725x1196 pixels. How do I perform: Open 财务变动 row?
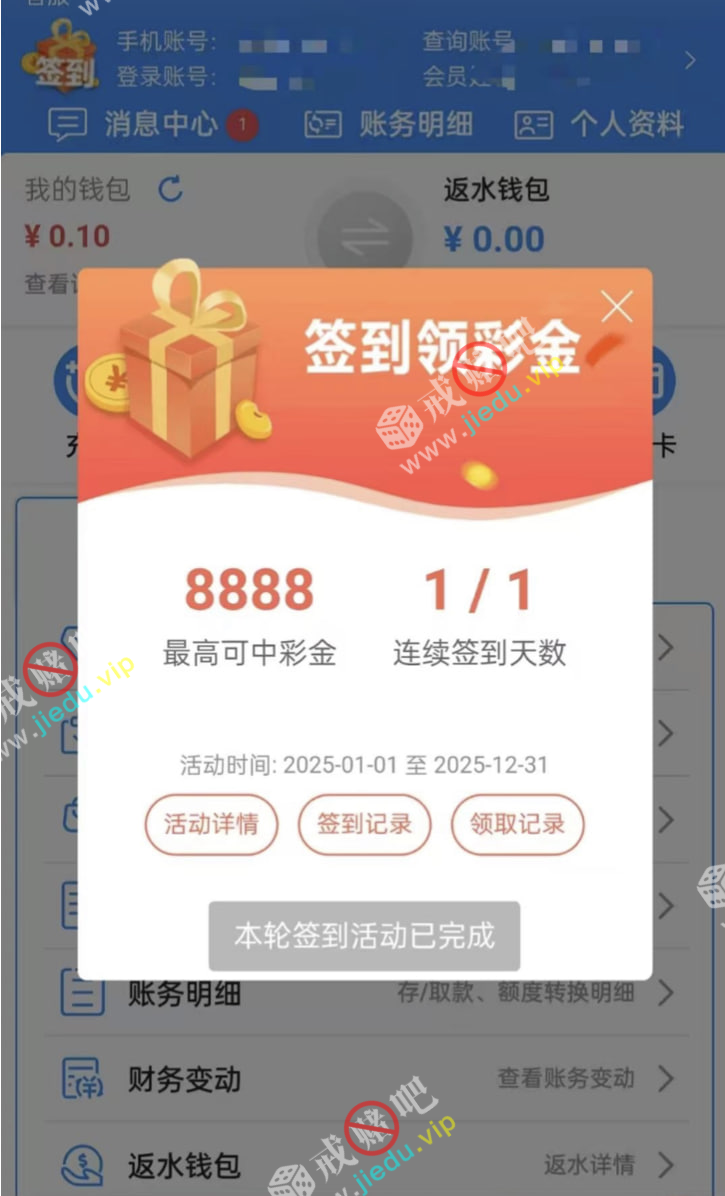click(363, 1079)
